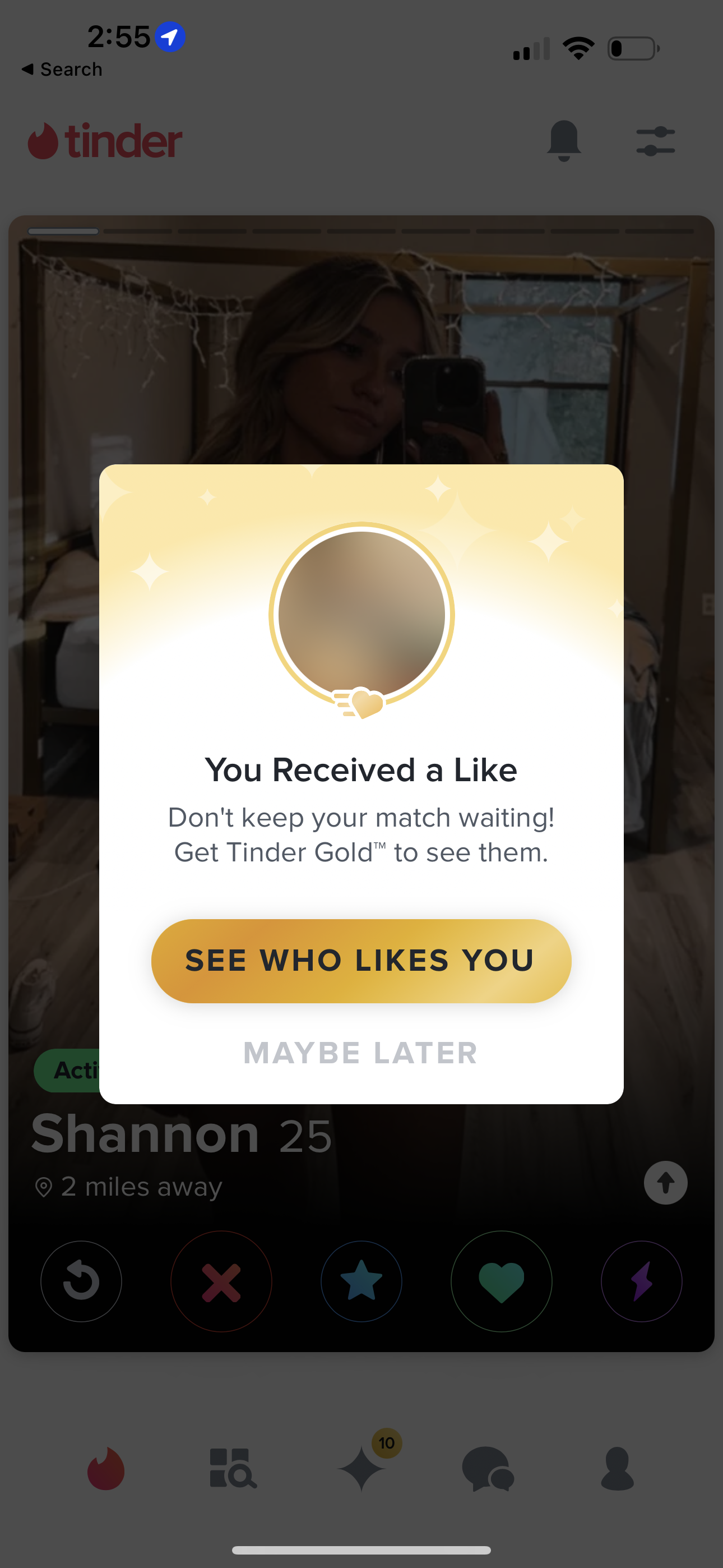Switch to the messages tab
The width and height of the screenshot is (723, 1568).
(489, 1470)
